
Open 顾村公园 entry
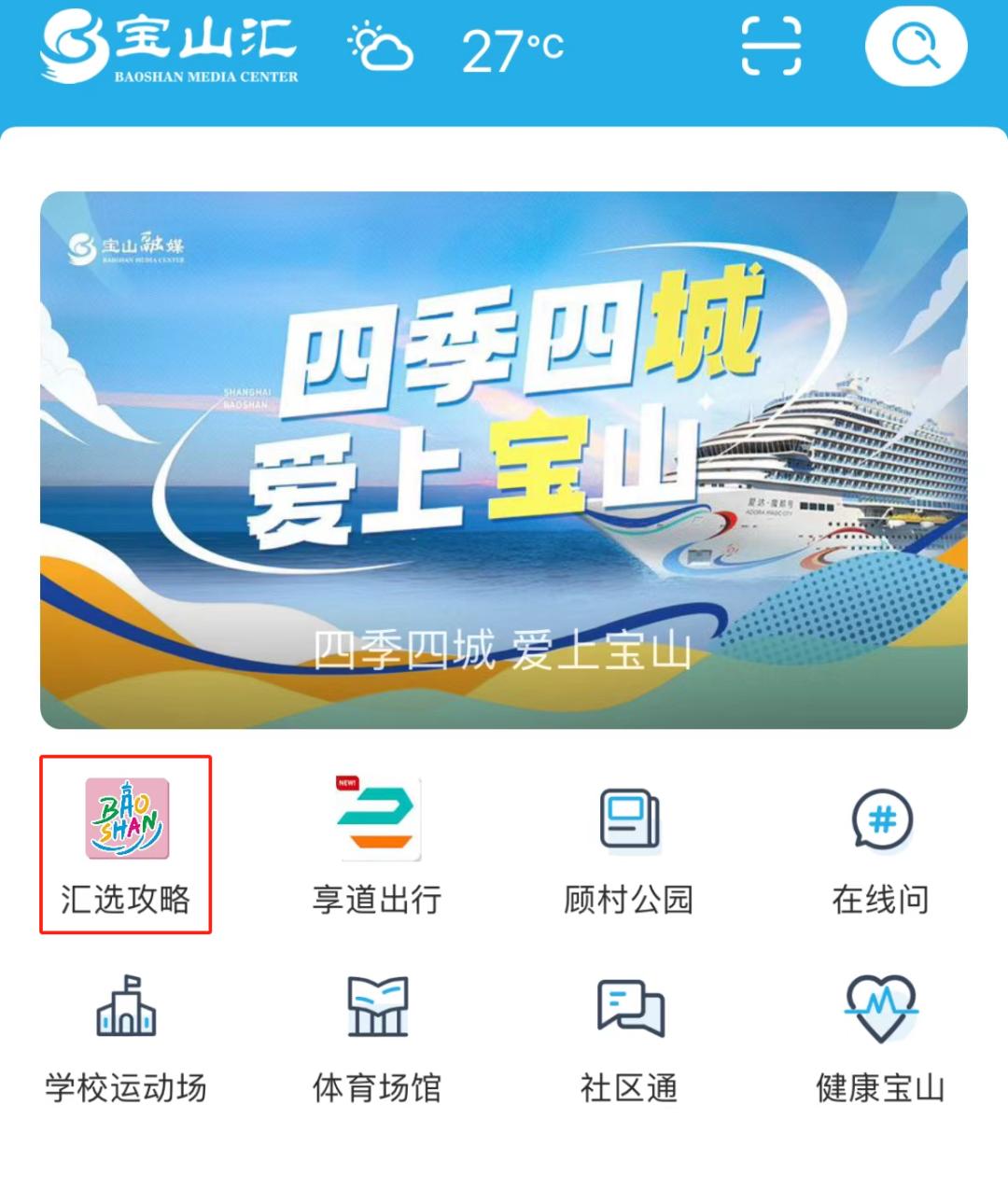(x=629, y=845)
